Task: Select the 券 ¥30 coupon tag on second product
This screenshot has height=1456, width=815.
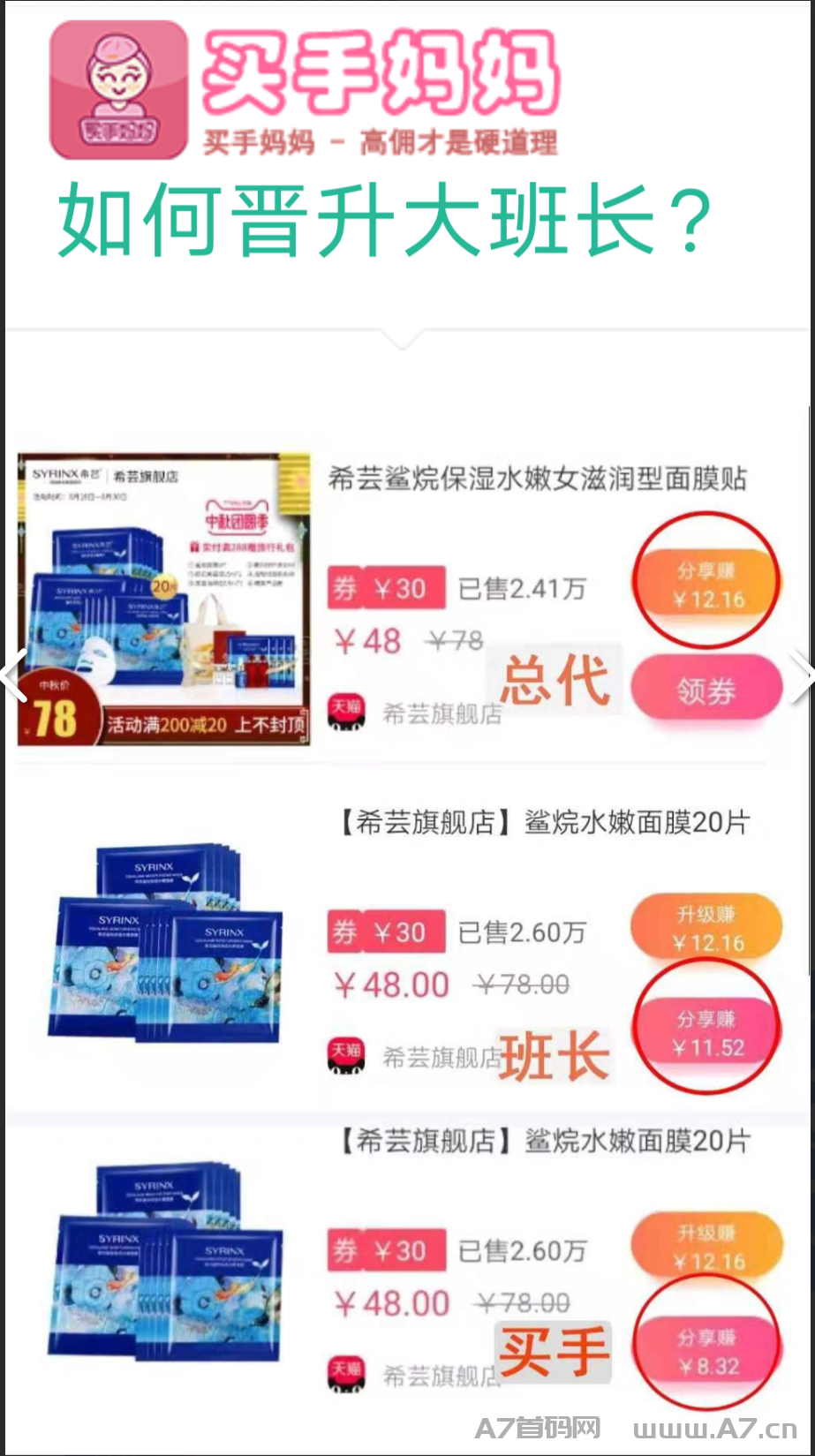Action: point(386,932)
